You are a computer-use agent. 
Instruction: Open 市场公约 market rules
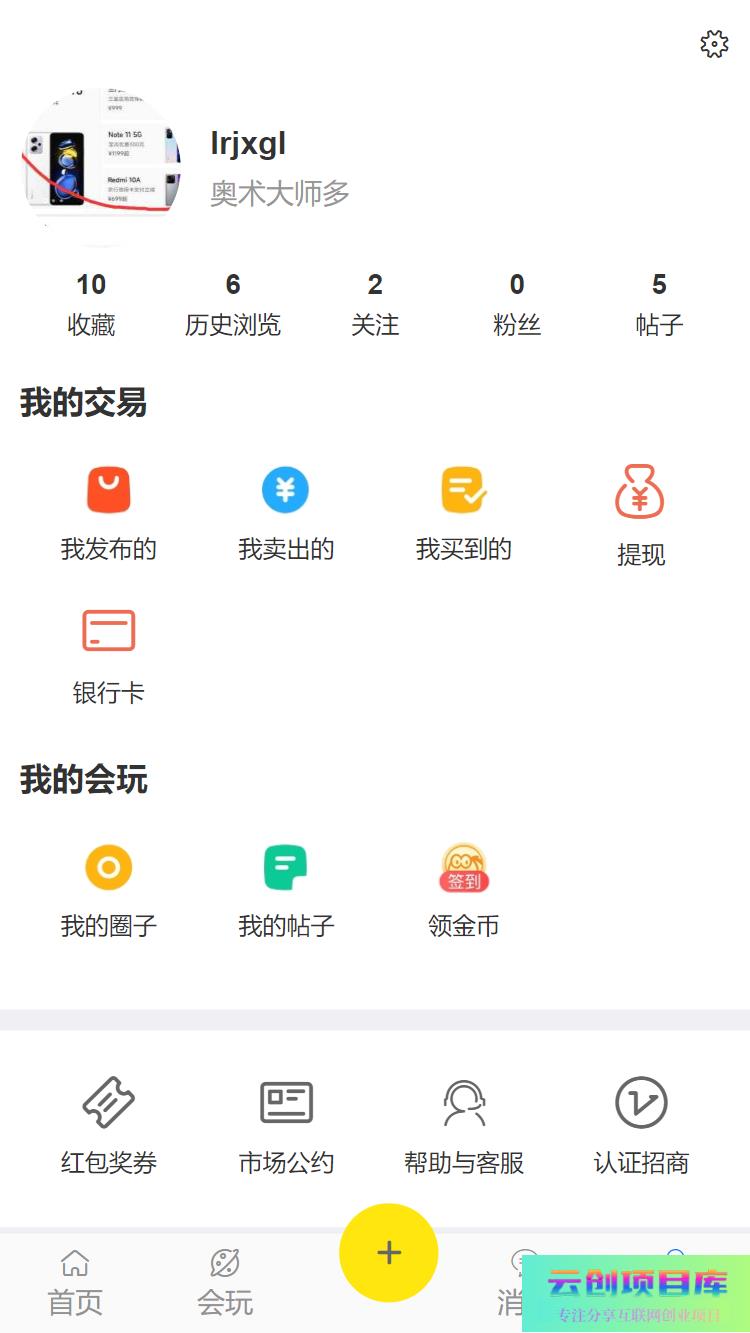pos(286,1126)
